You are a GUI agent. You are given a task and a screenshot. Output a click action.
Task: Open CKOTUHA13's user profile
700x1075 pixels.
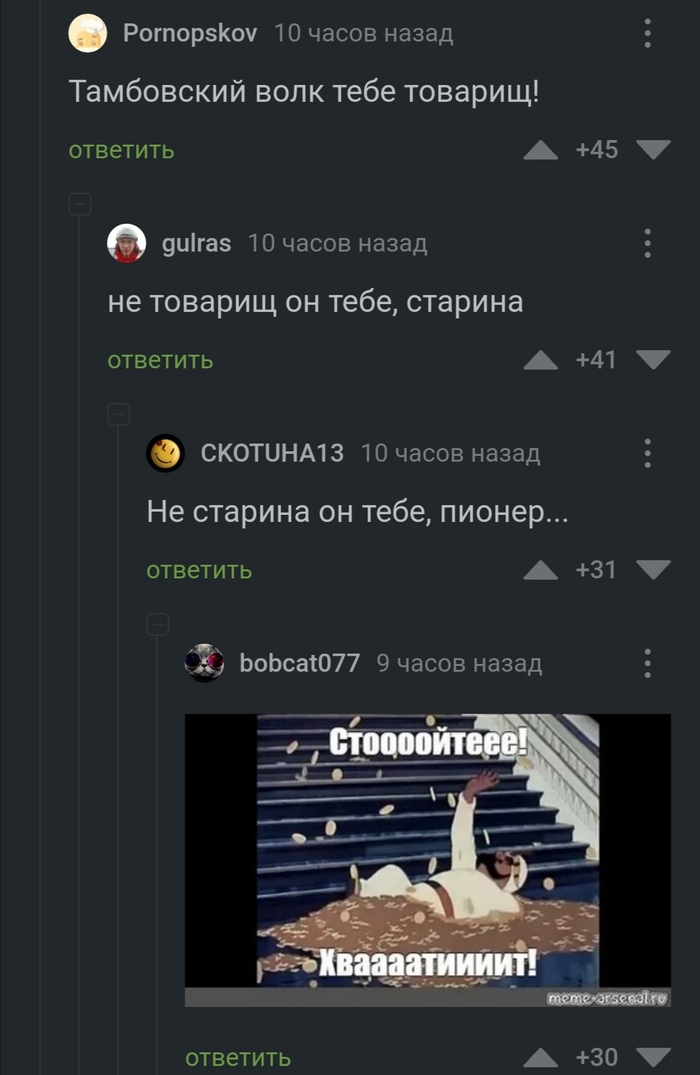tap(272, 453)
